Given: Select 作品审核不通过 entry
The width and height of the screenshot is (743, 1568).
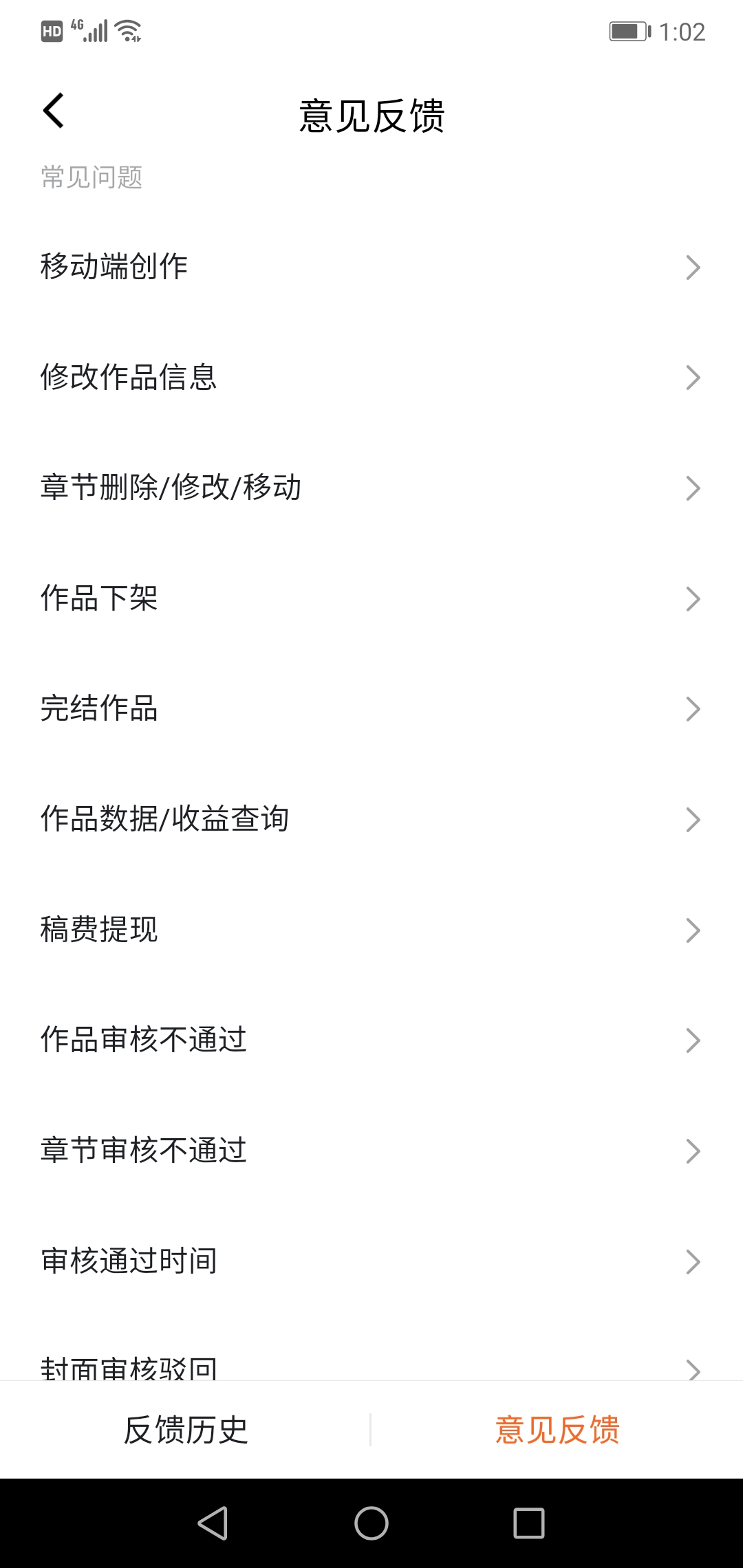Looking at the screenshot, I should pyautogui.click(x=371, y=1040).
